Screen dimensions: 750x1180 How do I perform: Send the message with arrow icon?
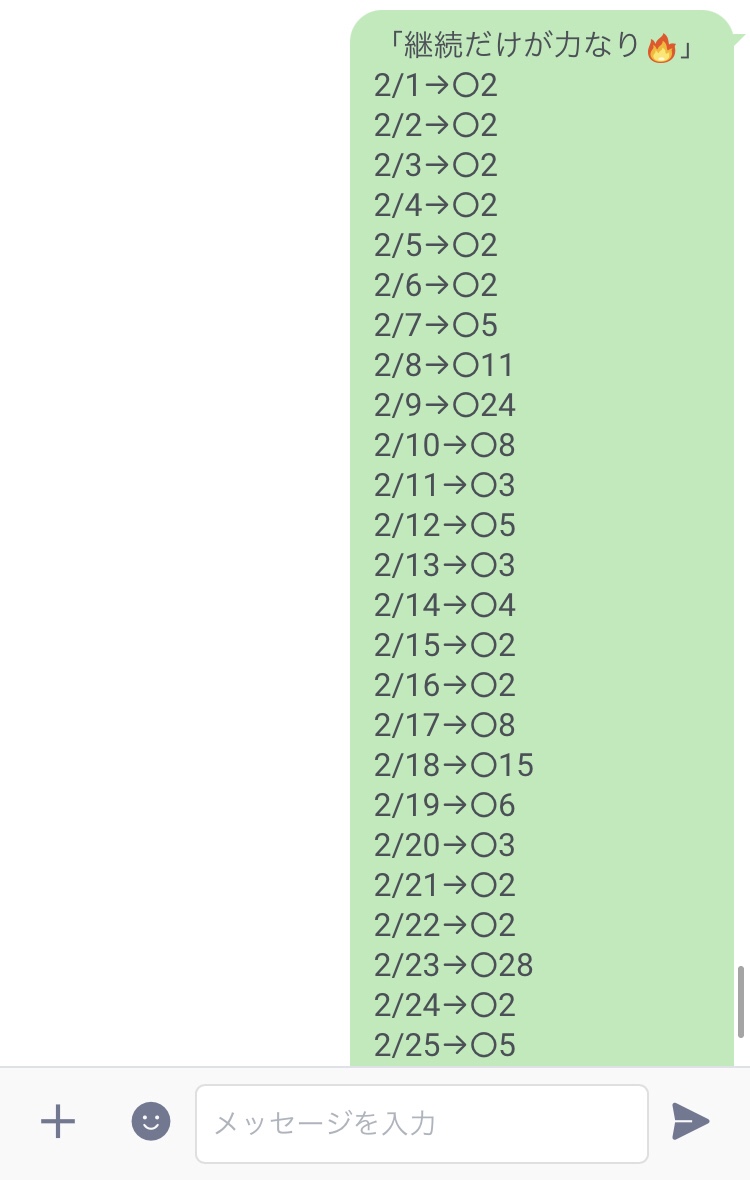click(x=690, y=1122)
